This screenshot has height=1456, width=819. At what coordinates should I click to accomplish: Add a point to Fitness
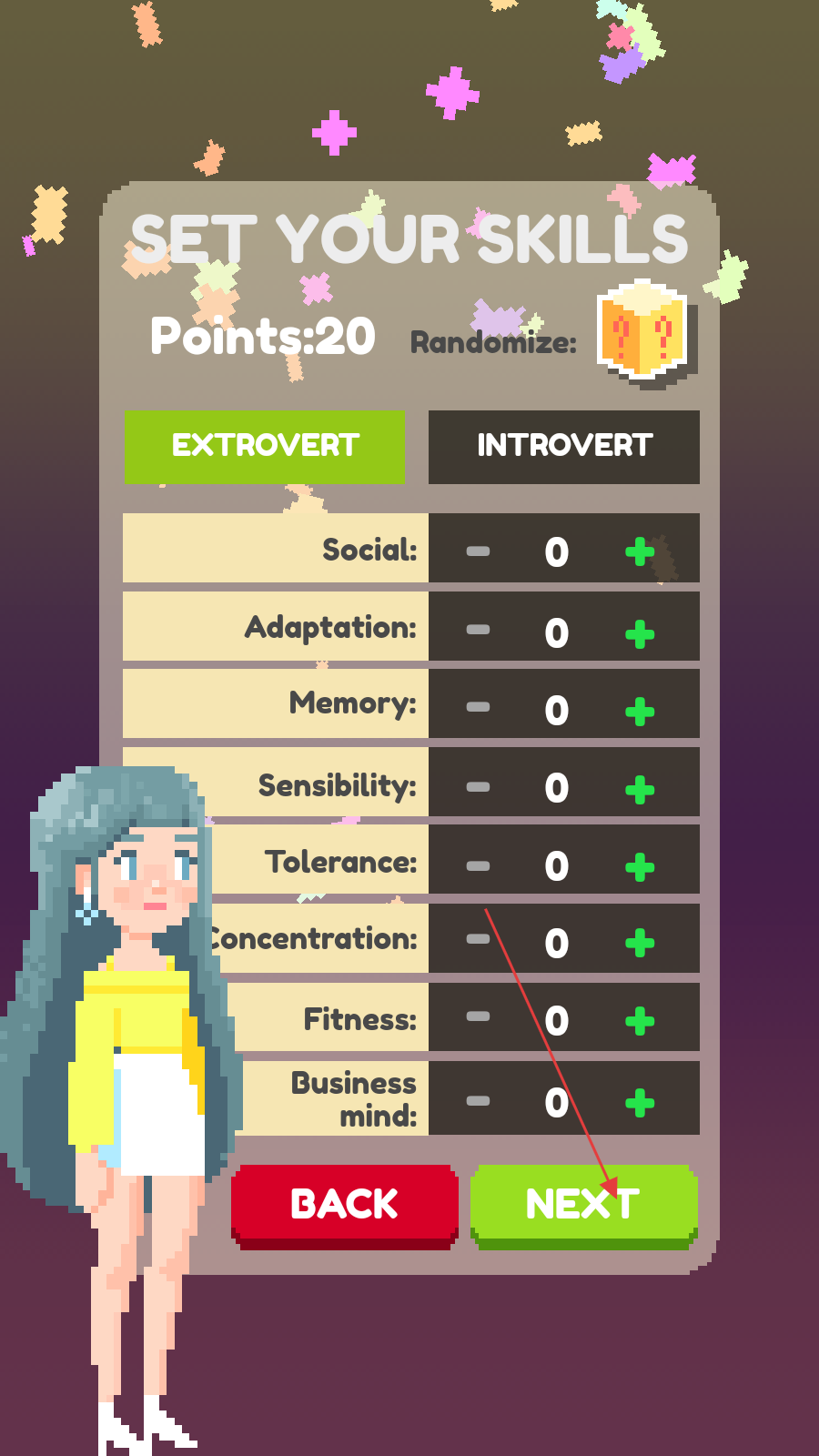coord(640,1021)
